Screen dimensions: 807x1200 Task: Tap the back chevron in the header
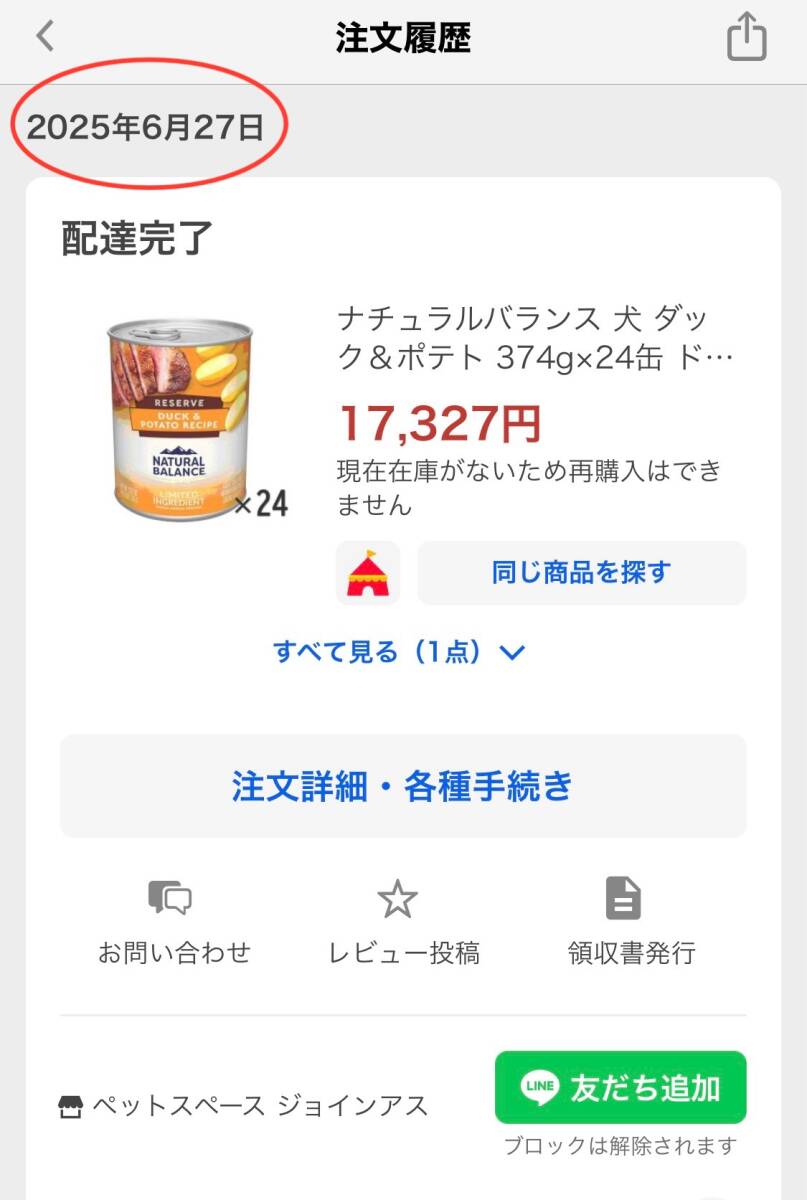[44, 36]
